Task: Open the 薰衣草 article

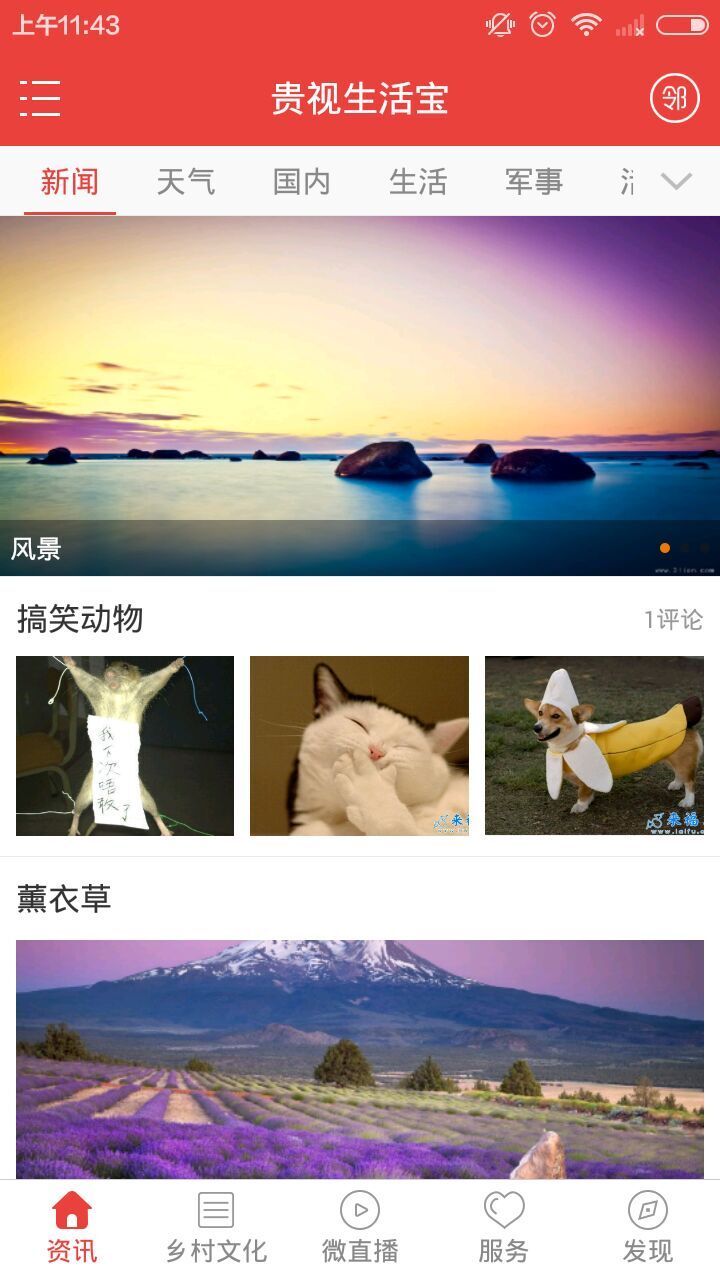Action: (x=64, y=899)
